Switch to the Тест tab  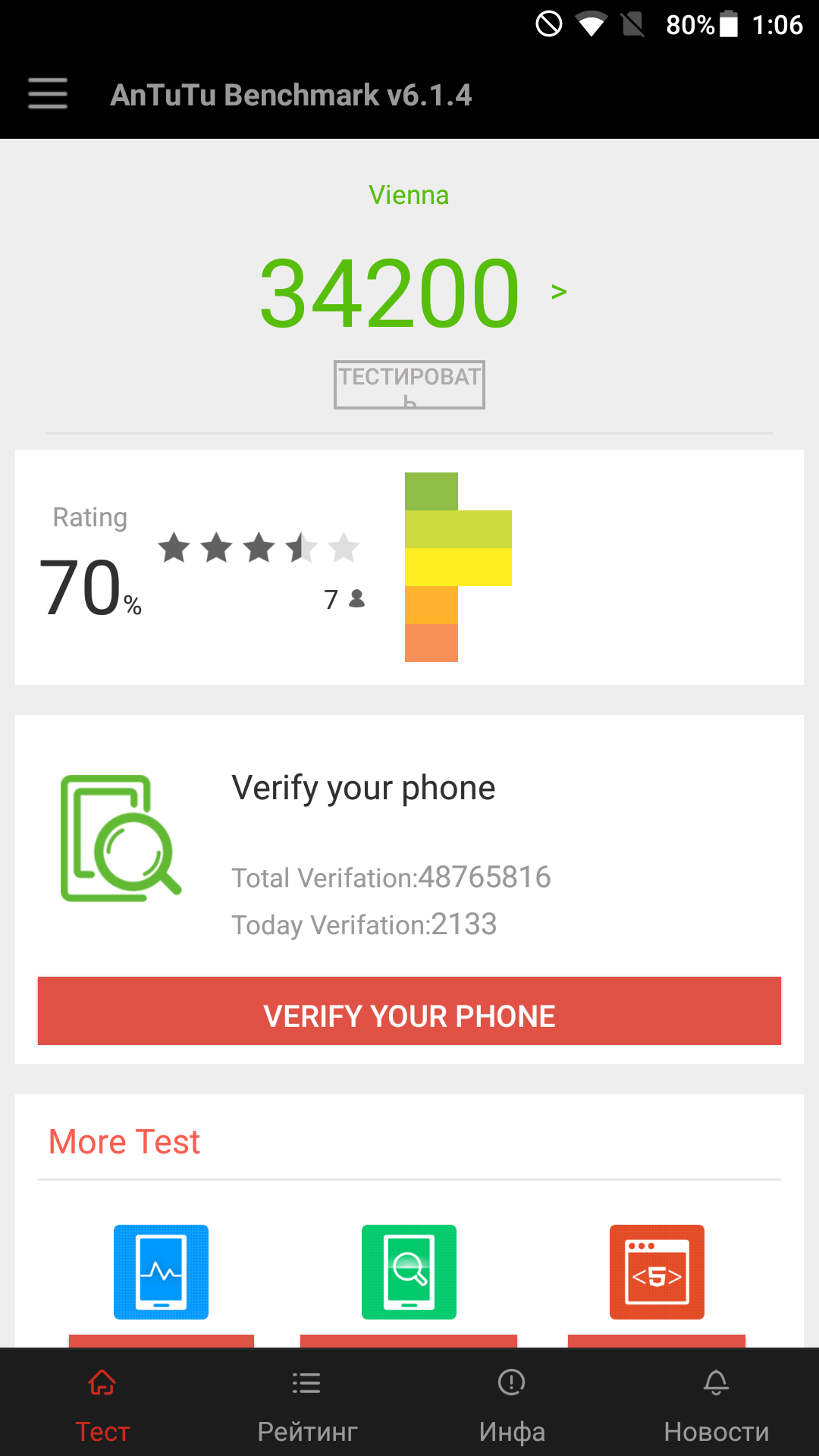click(x=102, y=1403)
